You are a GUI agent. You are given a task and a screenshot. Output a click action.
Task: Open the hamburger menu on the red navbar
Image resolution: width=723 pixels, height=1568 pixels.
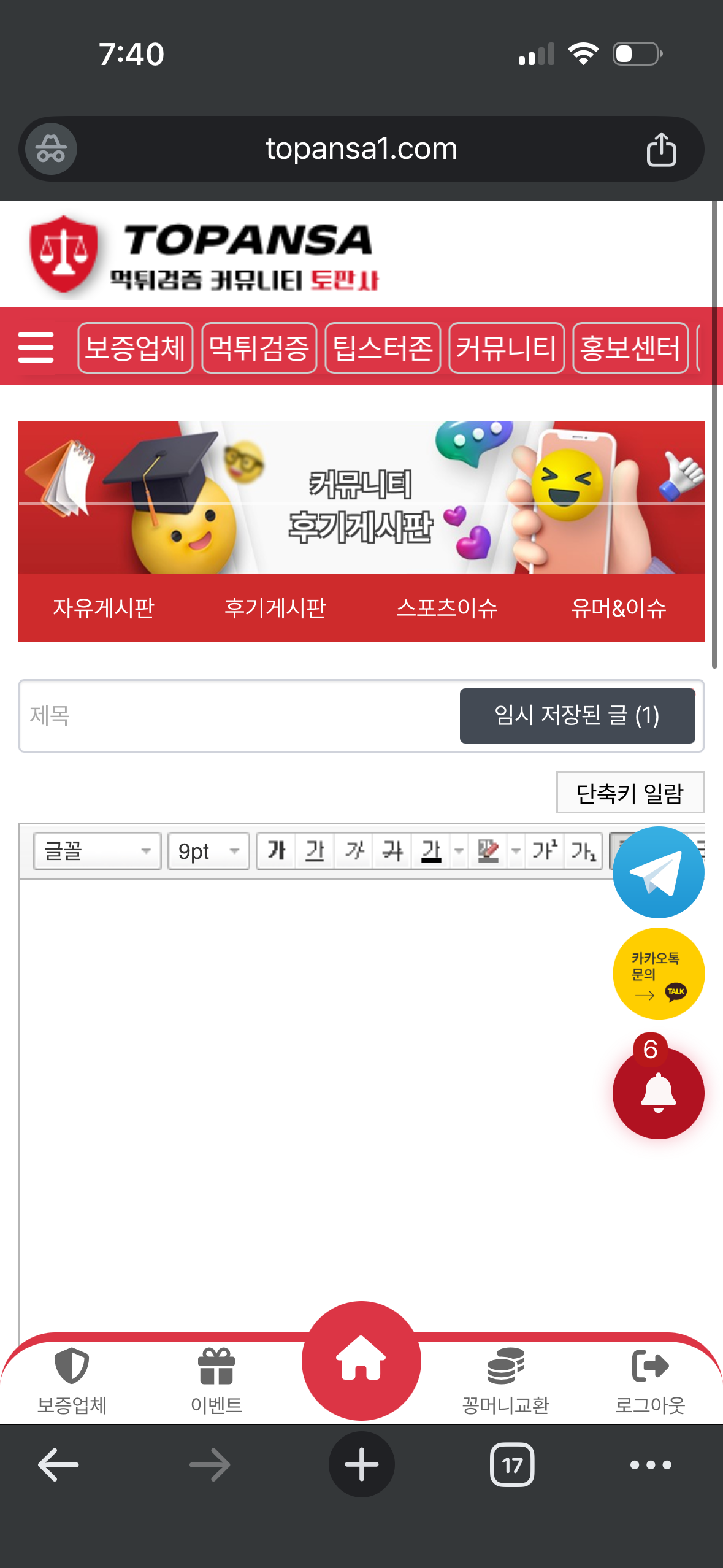pos(37,347)
